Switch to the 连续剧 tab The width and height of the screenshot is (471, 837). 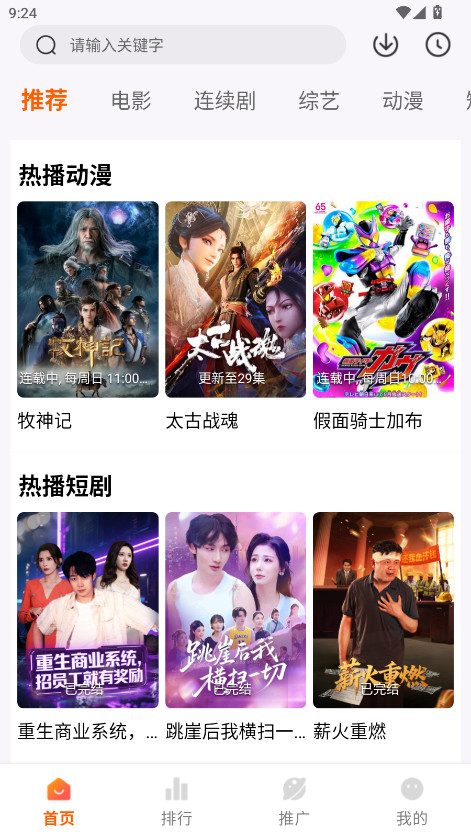(224, 100)
